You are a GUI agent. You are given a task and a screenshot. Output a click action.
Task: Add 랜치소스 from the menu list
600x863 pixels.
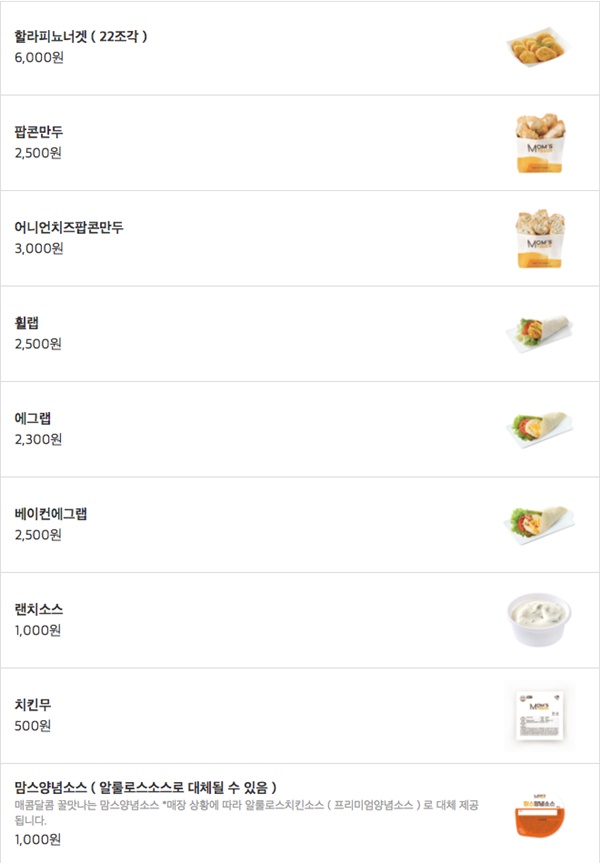40,609
